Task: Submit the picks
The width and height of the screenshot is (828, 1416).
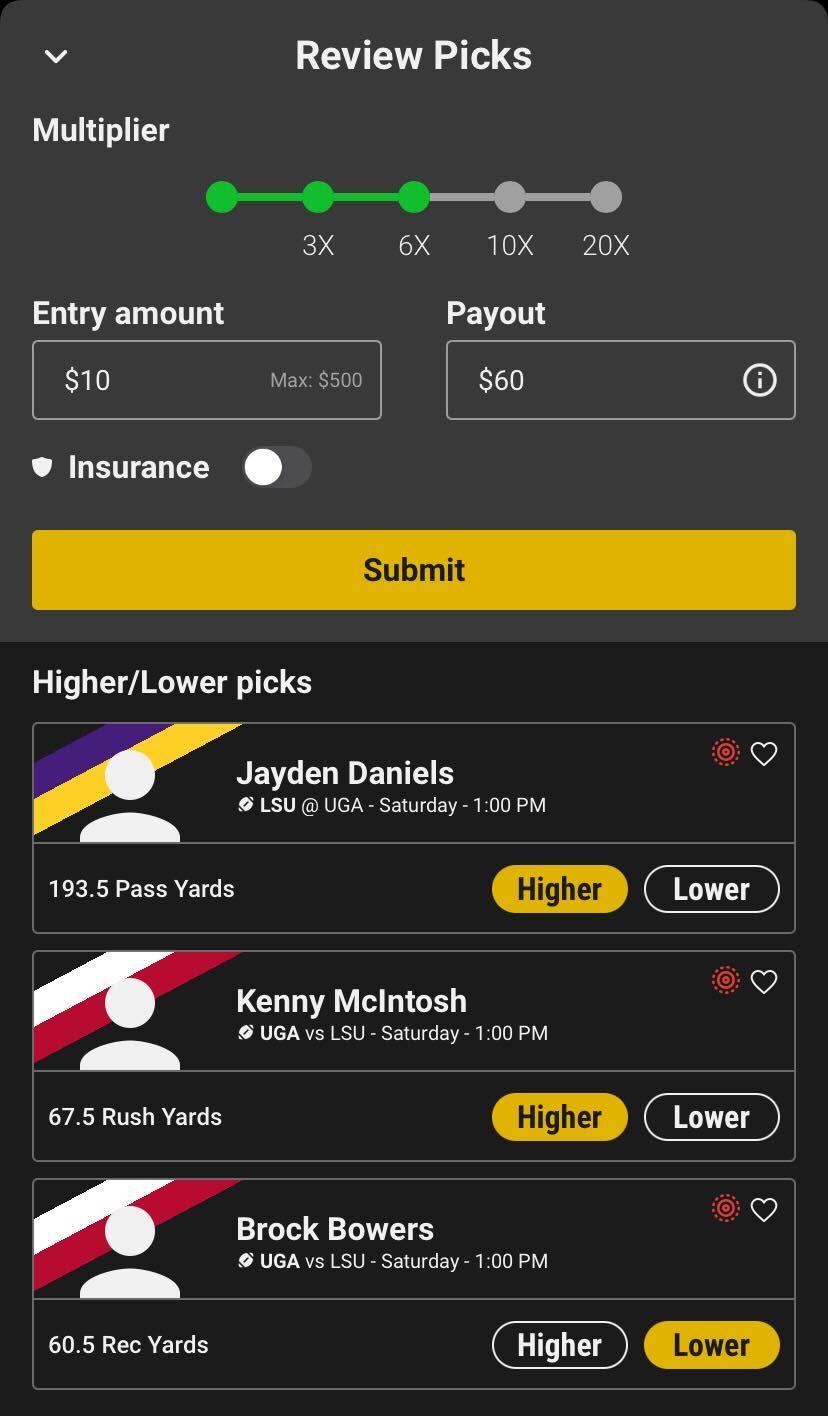Action: (x=414, y=570)
